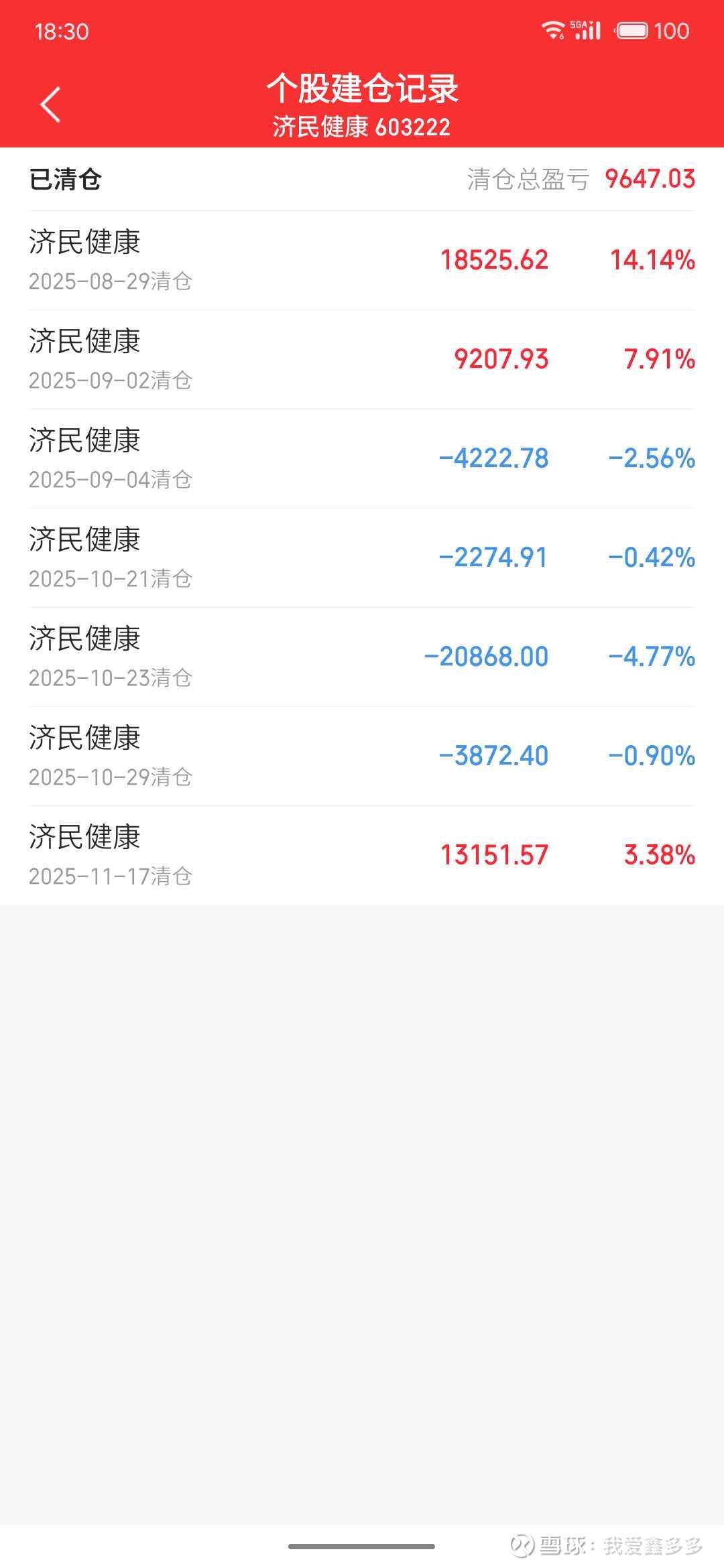The image size is (724, 1568).
Task: Go back using the top arrow
Action: 50,105
